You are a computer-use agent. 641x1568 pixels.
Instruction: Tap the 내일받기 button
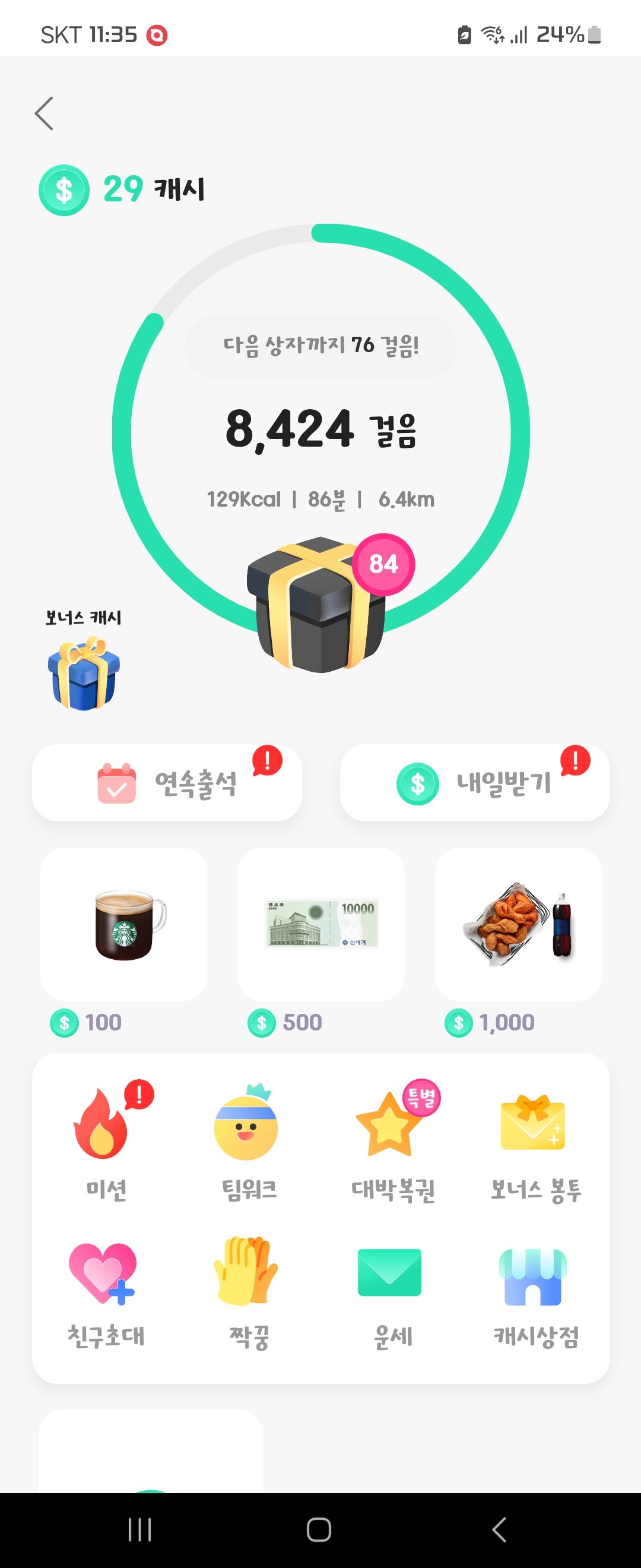click(x=474, y=783)
